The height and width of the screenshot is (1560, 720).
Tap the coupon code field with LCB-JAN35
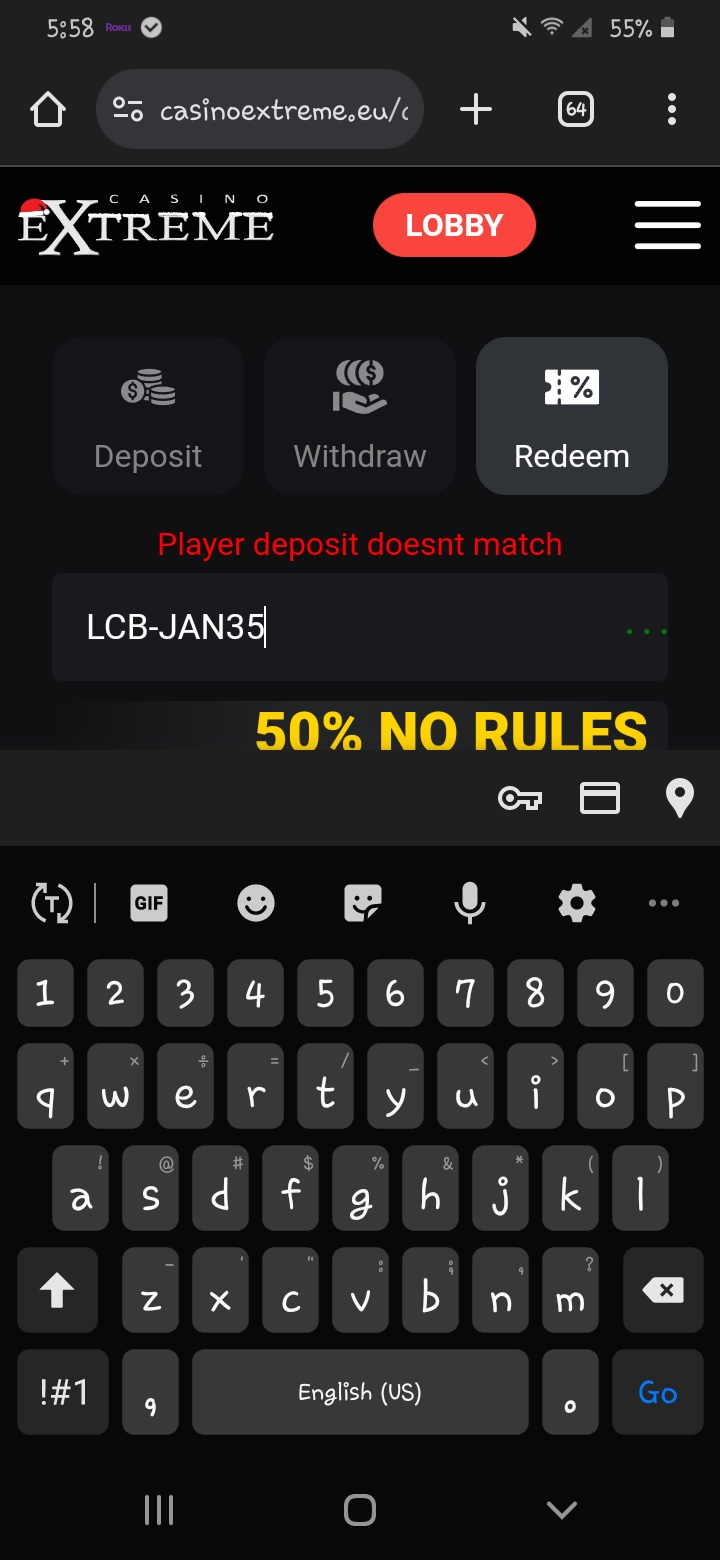coord(340,627)
